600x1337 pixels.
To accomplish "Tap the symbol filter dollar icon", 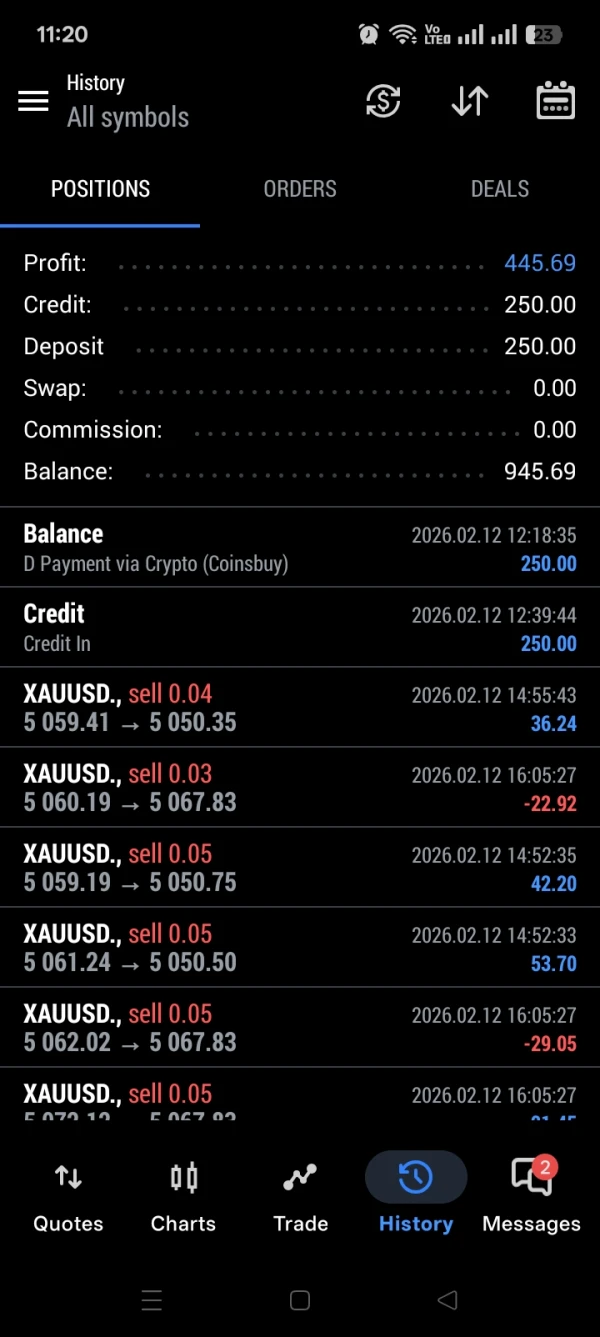I will click(x=383, y=101).
